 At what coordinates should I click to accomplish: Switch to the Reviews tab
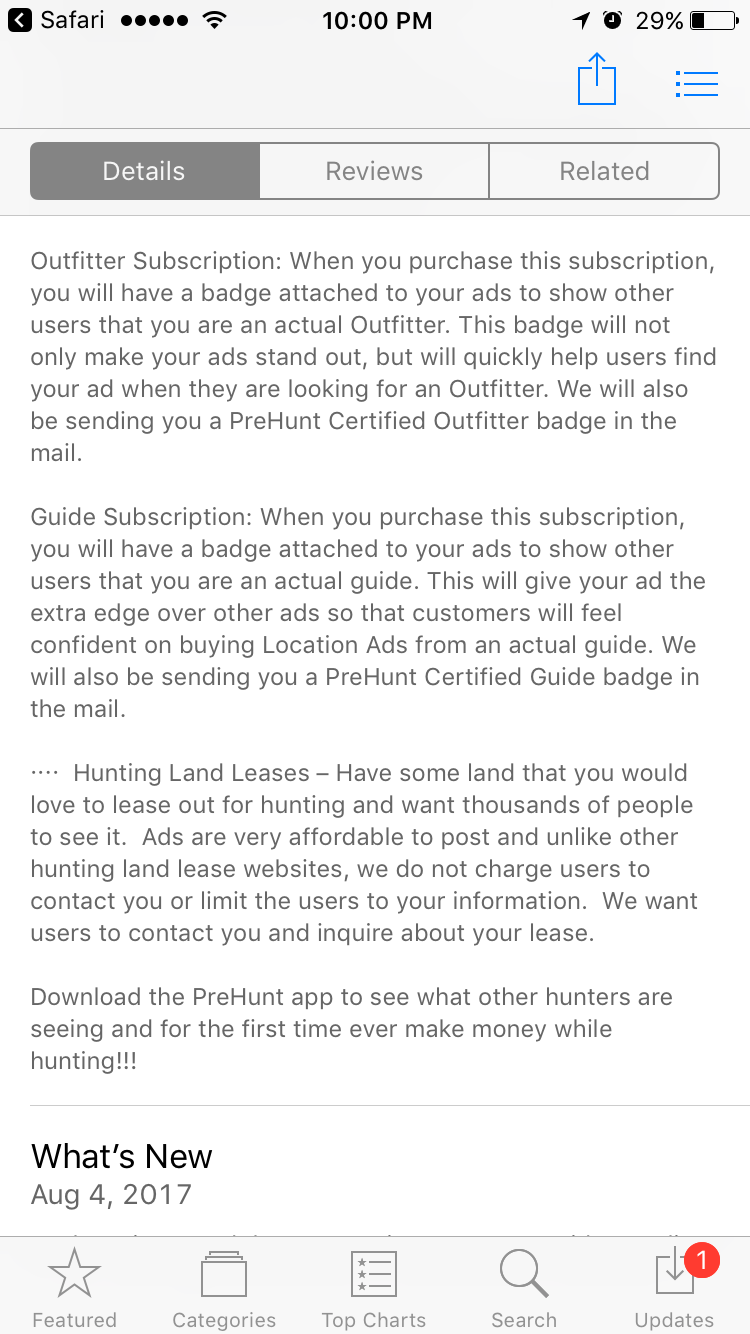[374, 171]
